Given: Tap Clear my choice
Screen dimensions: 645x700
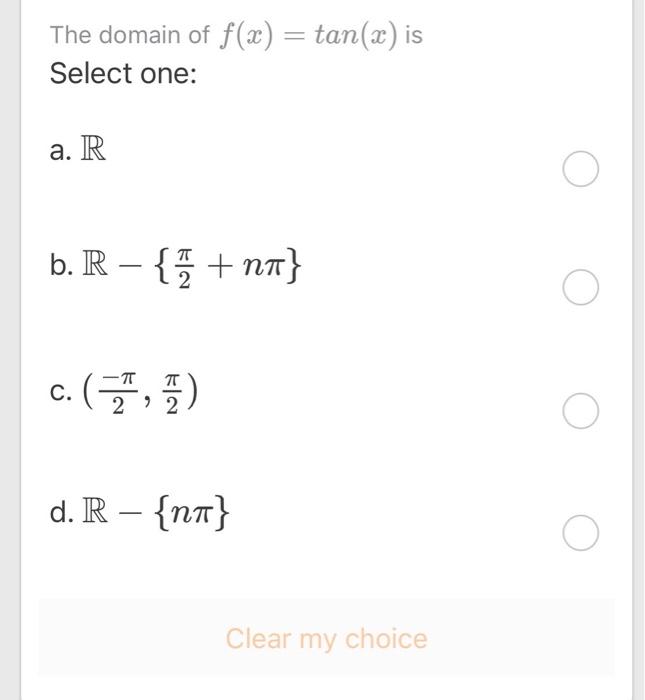Looking at the screenshot, I should click(x=326, y=639).
